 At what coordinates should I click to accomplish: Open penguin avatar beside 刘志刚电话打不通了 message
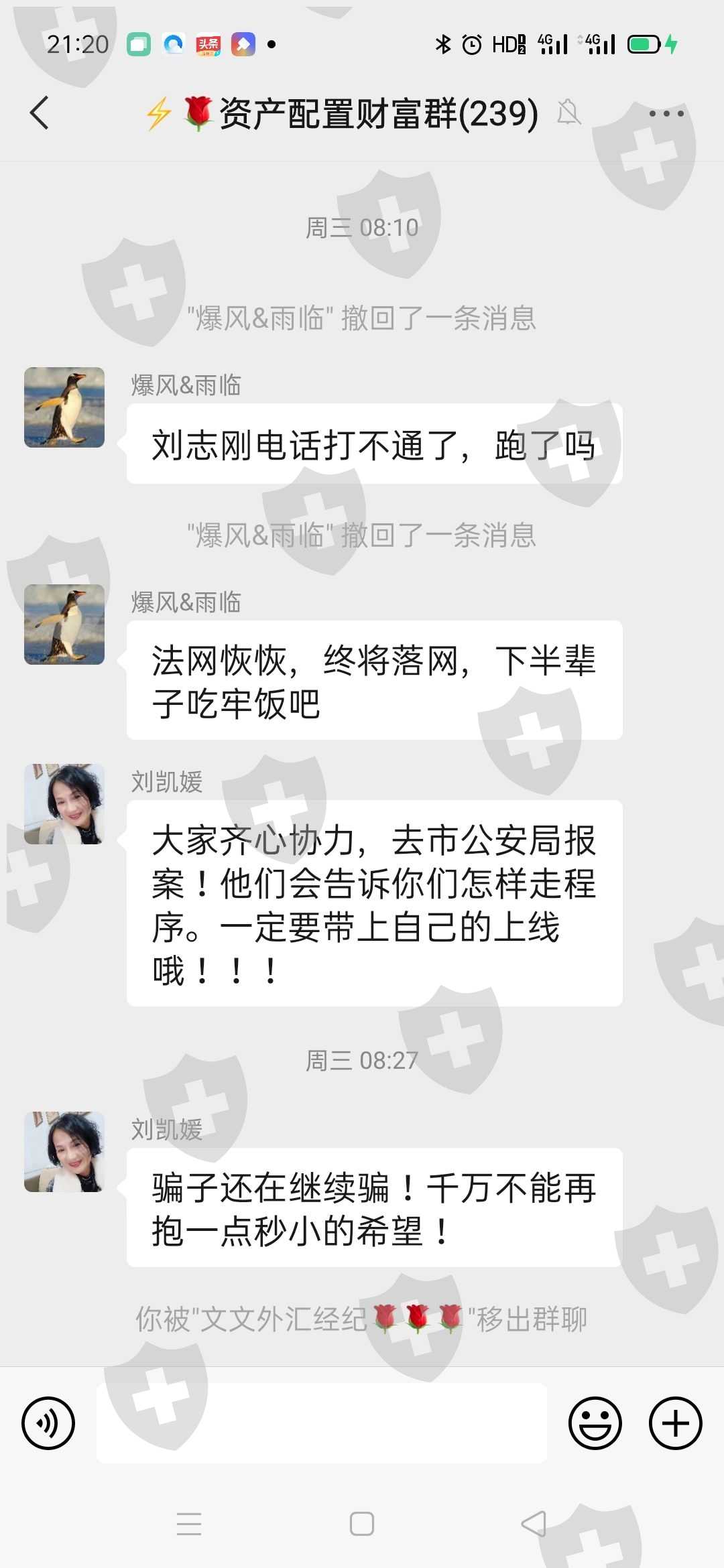click(x=64, y=407)
